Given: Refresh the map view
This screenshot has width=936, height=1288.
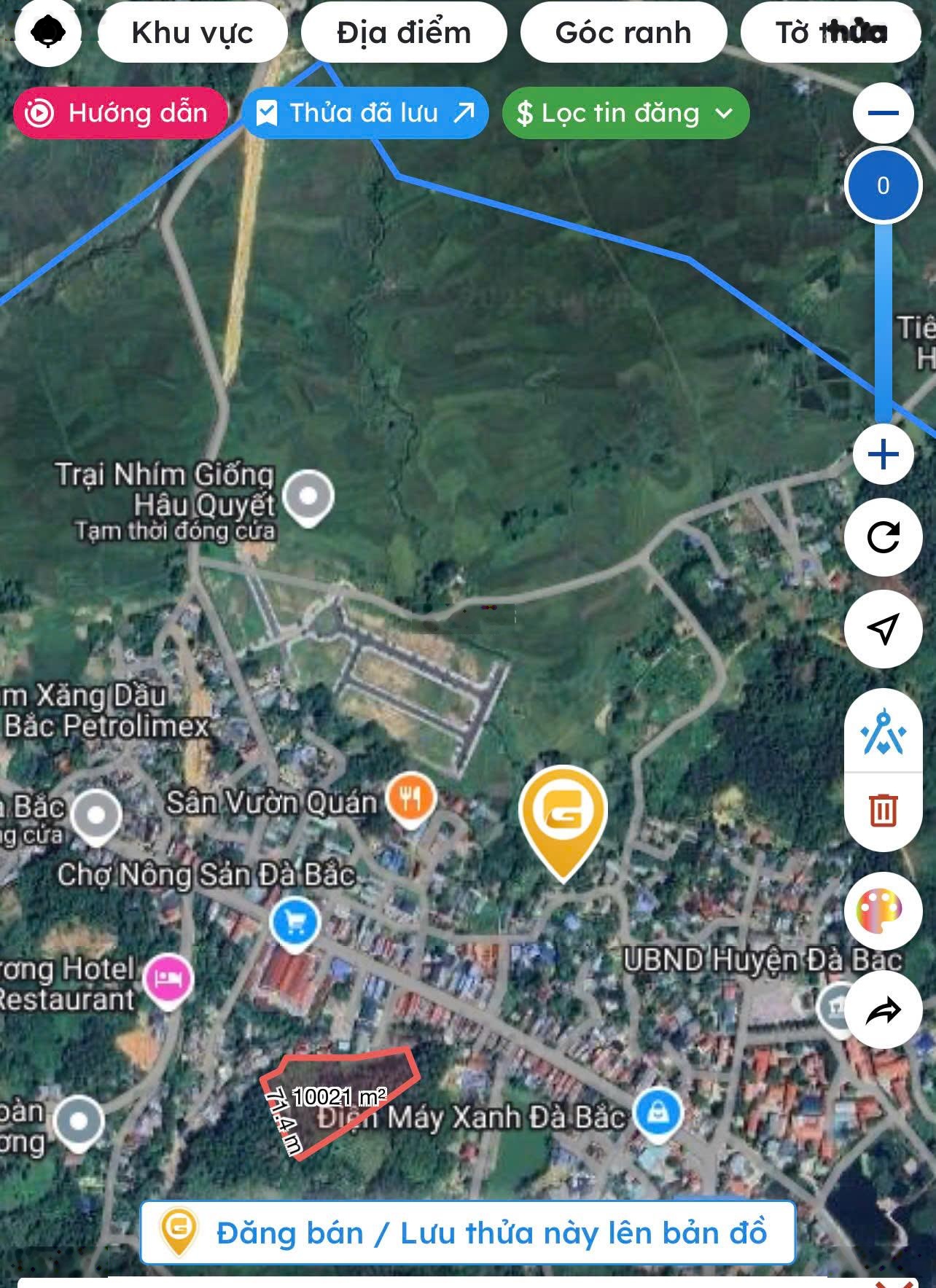Looking at the screenshot, I should click(883, 538).
